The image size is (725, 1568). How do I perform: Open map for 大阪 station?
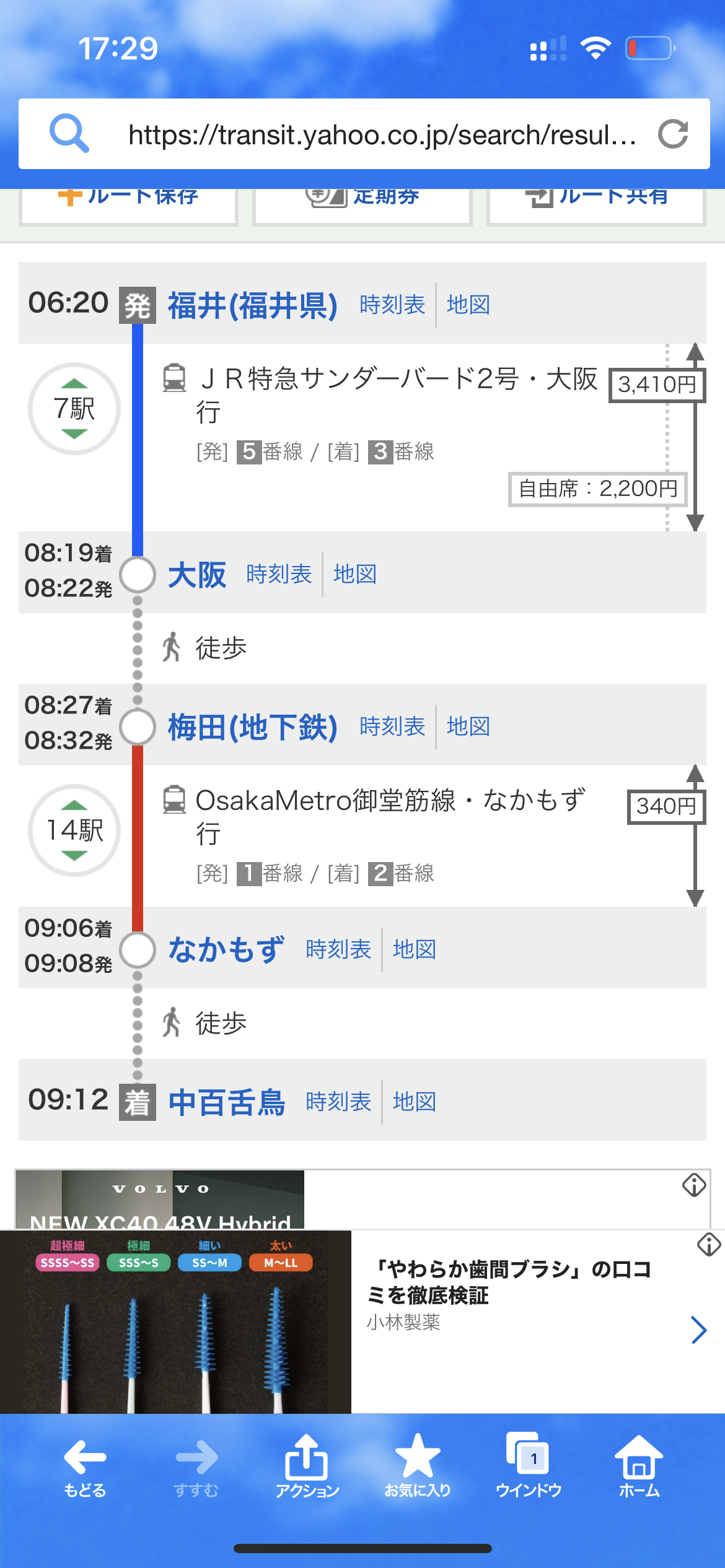point(355,574)
